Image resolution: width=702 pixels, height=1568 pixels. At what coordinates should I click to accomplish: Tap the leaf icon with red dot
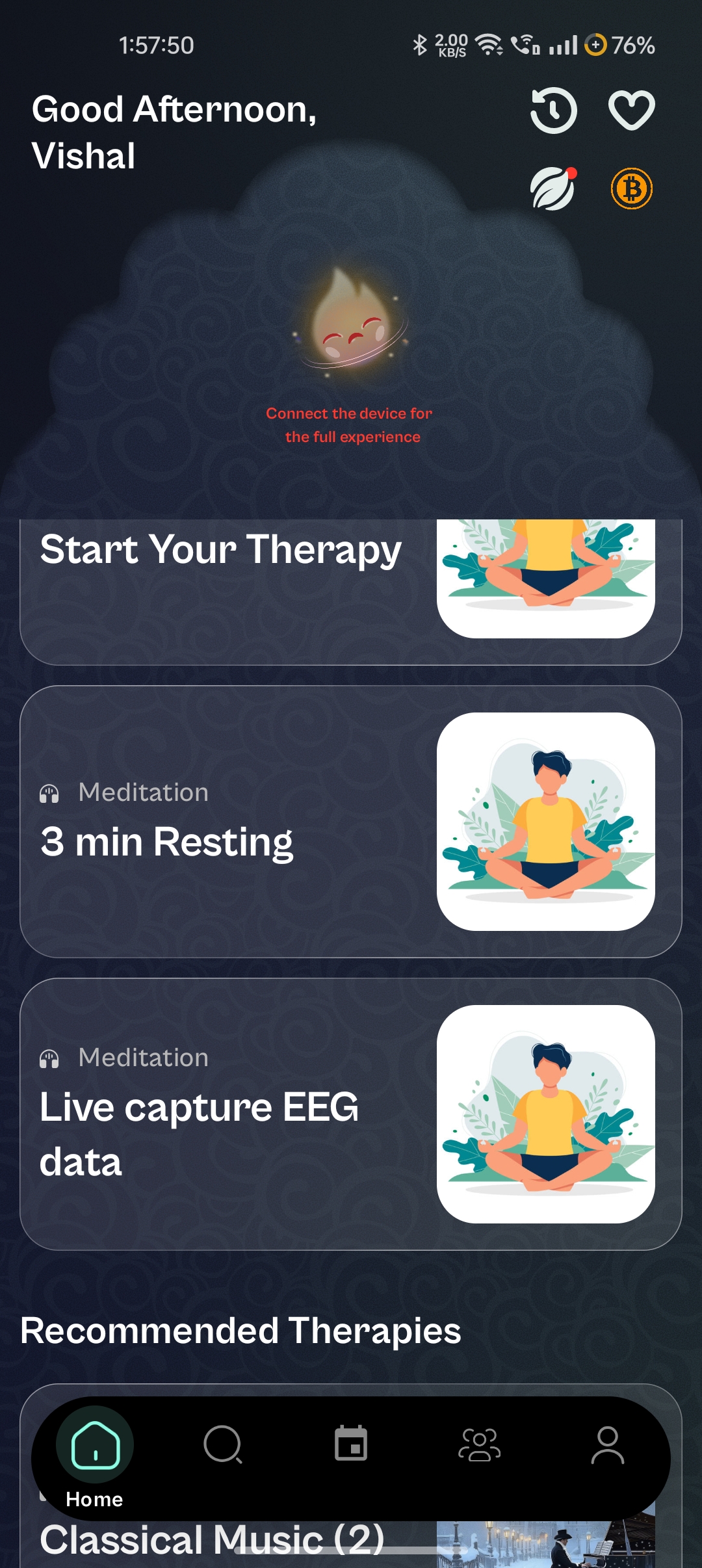pyautogui.click(x=553, y=189)
